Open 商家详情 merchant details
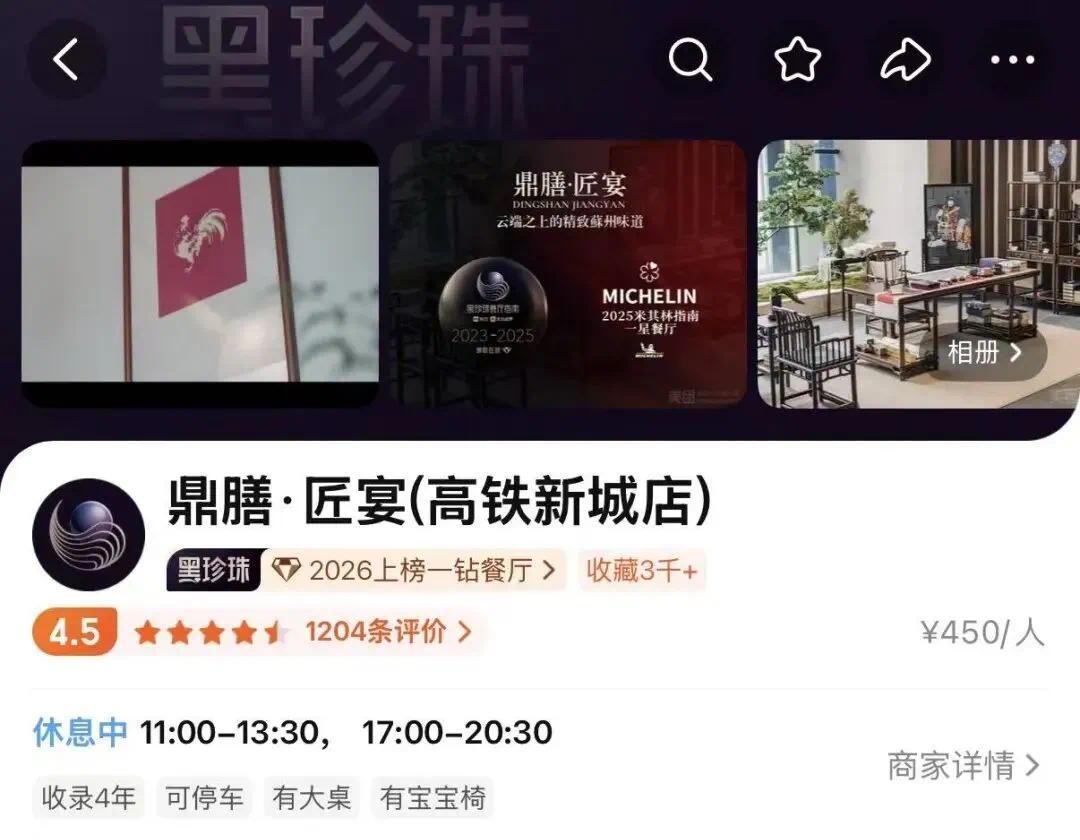 [x=964, y=766]
